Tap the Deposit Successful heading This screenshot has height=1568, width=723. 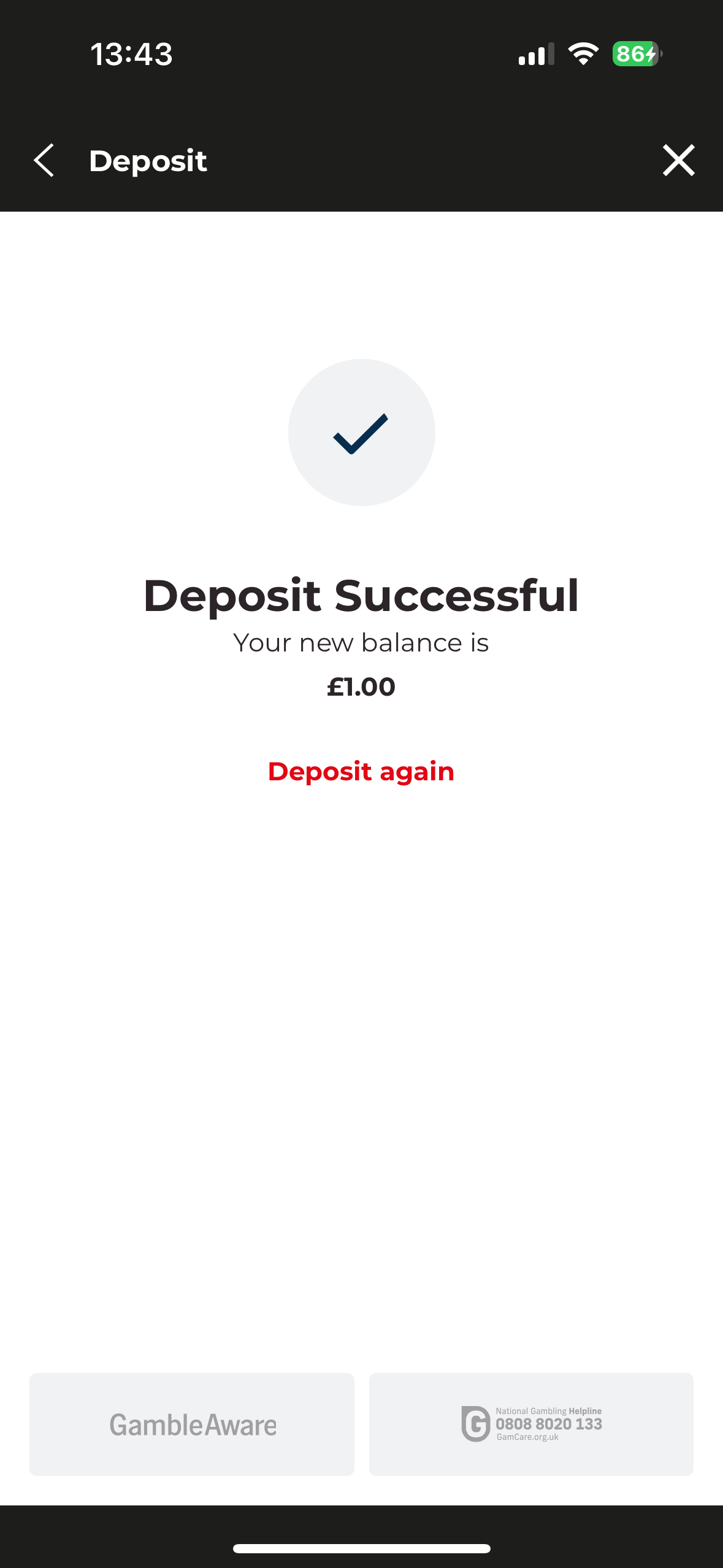coord(361,594)
